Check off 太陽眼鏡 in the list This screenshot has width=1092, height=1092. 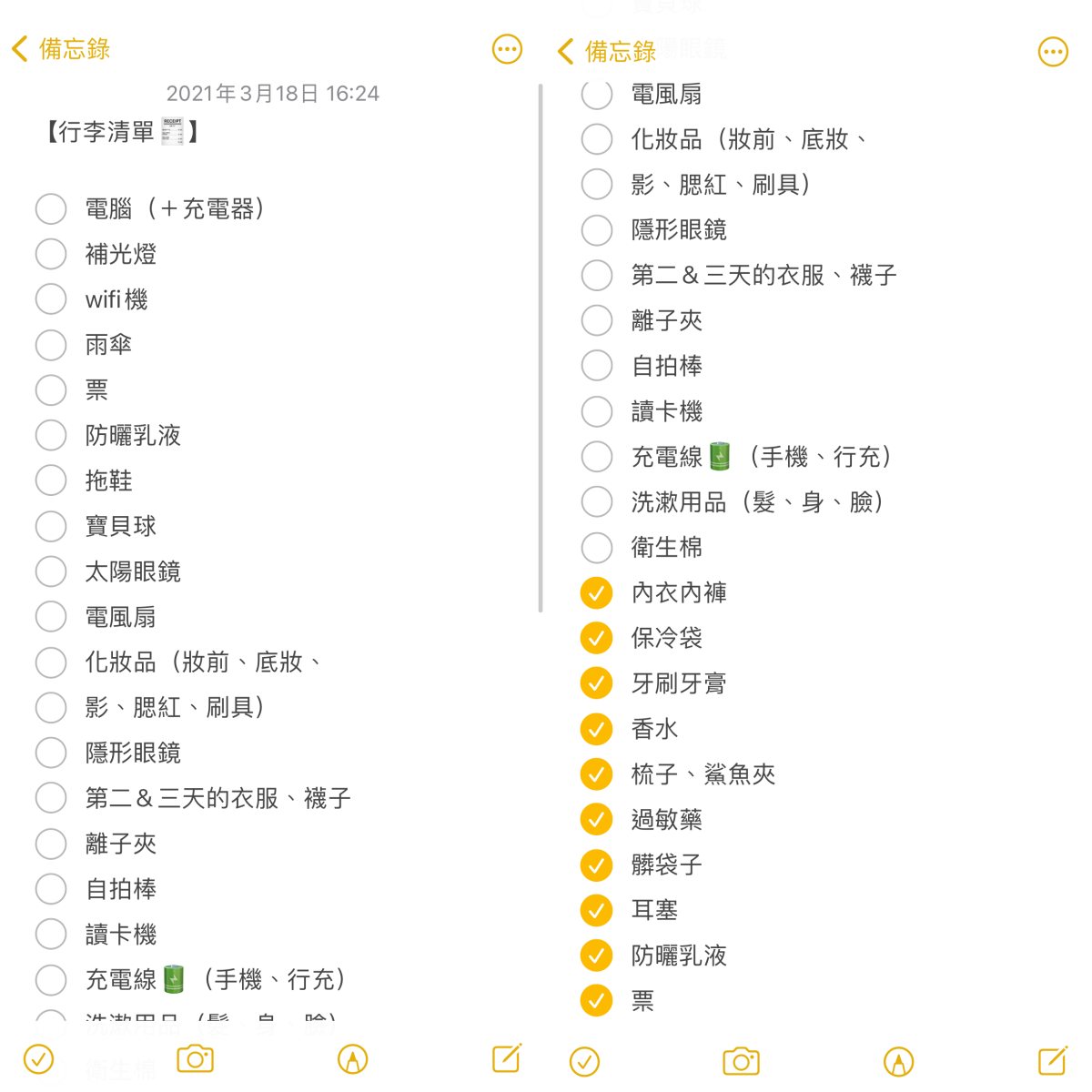click(x=51, y=571)
